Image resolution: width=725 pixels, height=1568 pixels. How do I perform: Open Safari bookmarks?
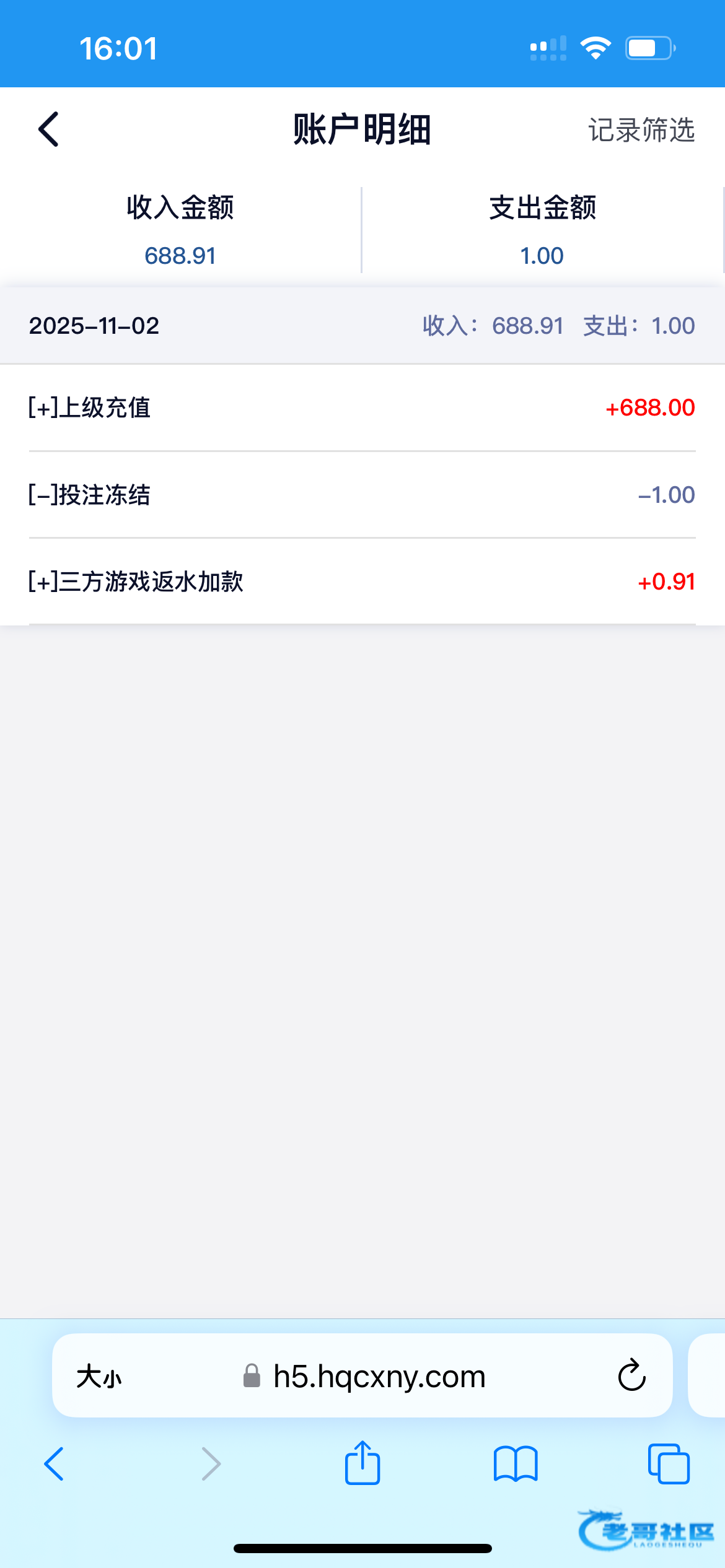[516, 1464]
